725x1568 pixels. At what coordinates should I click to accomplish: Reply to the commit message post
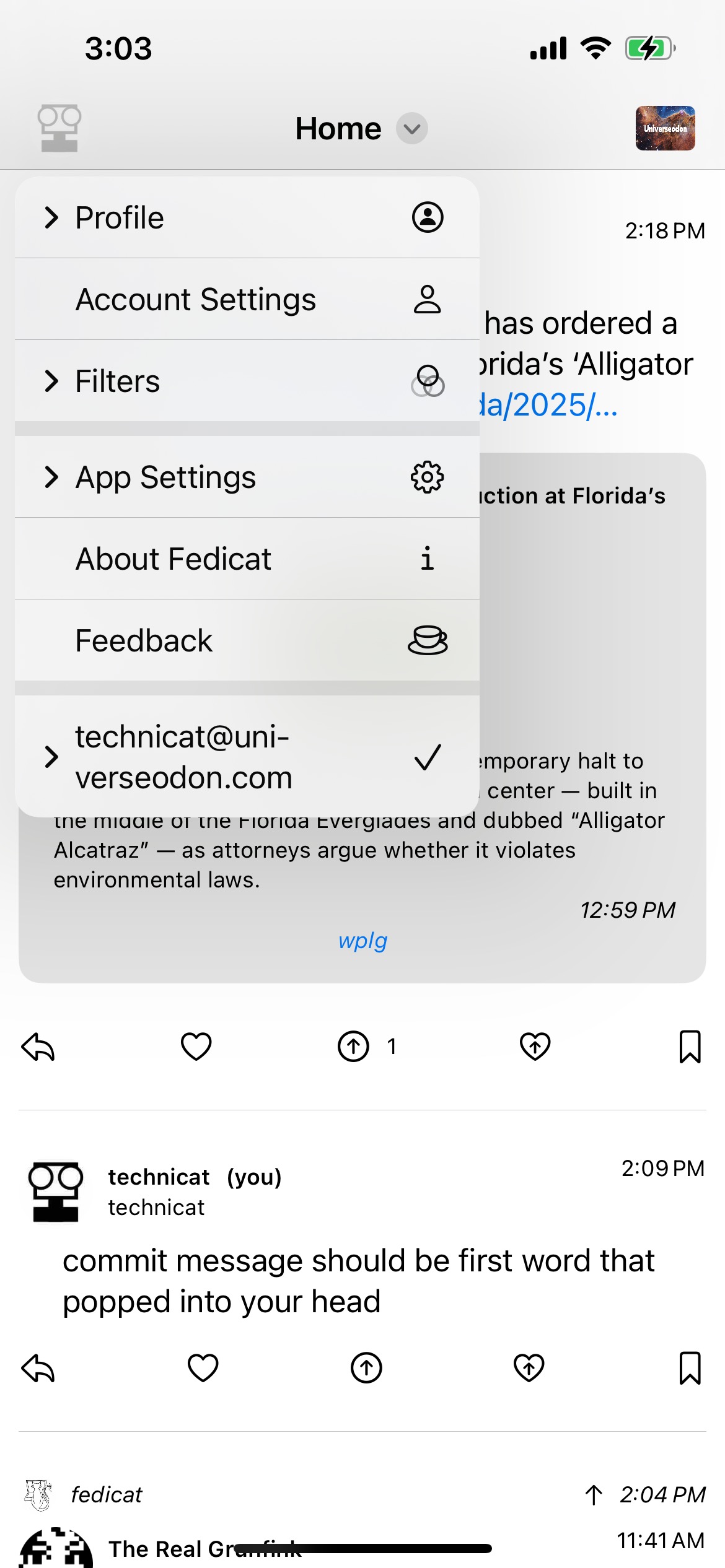click(x=38, y=1368)
